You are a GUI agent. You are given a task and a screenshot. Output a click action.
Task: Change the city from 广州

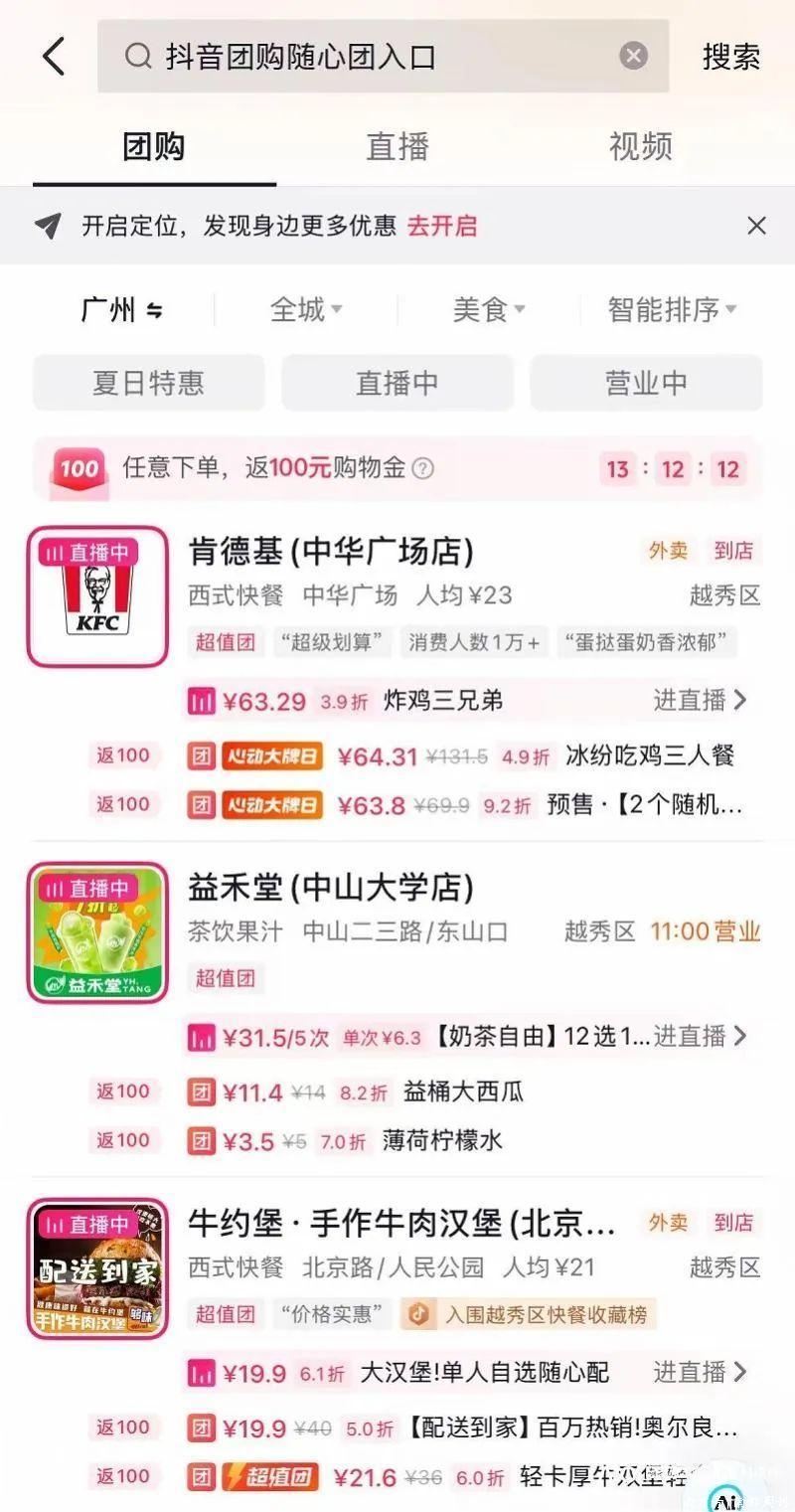(x=121, y=310)
